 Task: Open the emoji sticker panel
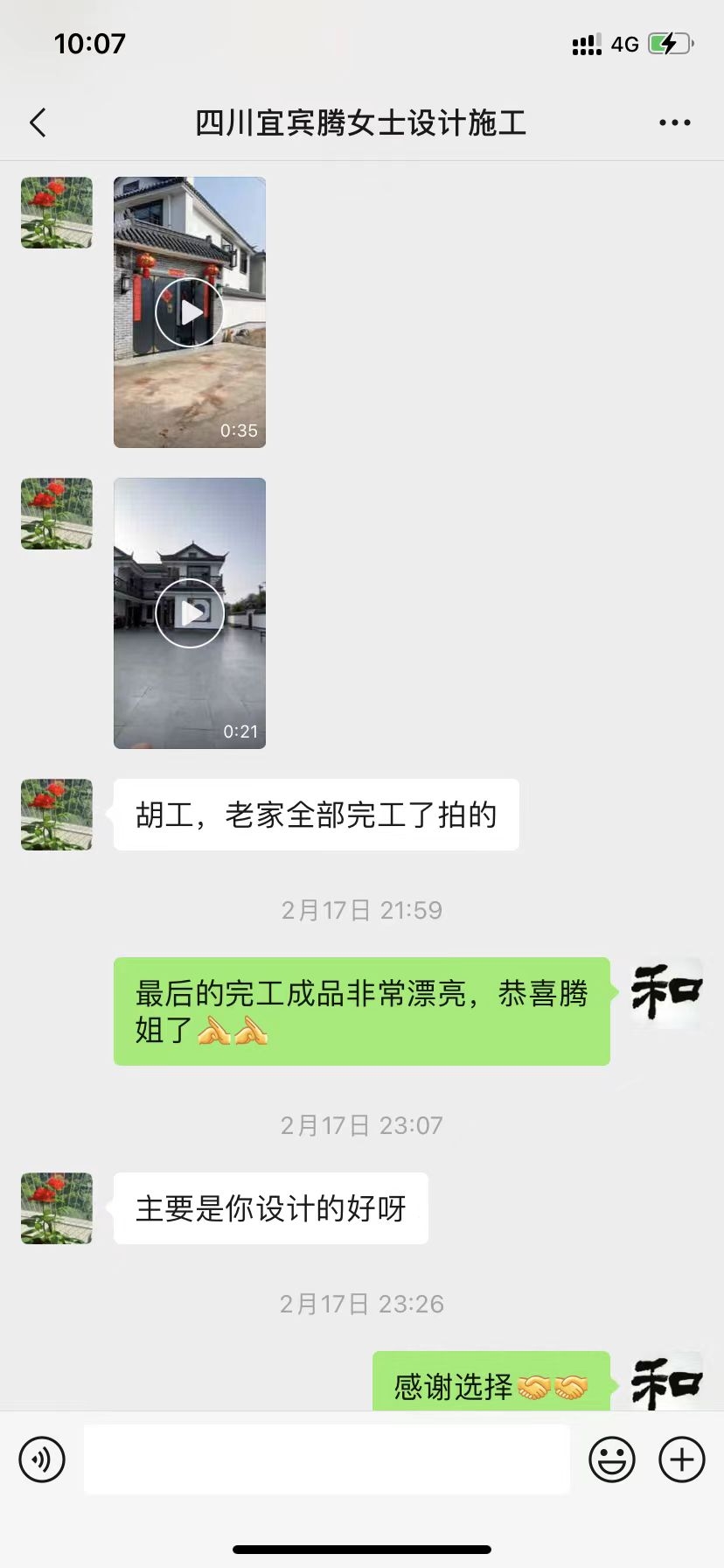point(611,1459)
